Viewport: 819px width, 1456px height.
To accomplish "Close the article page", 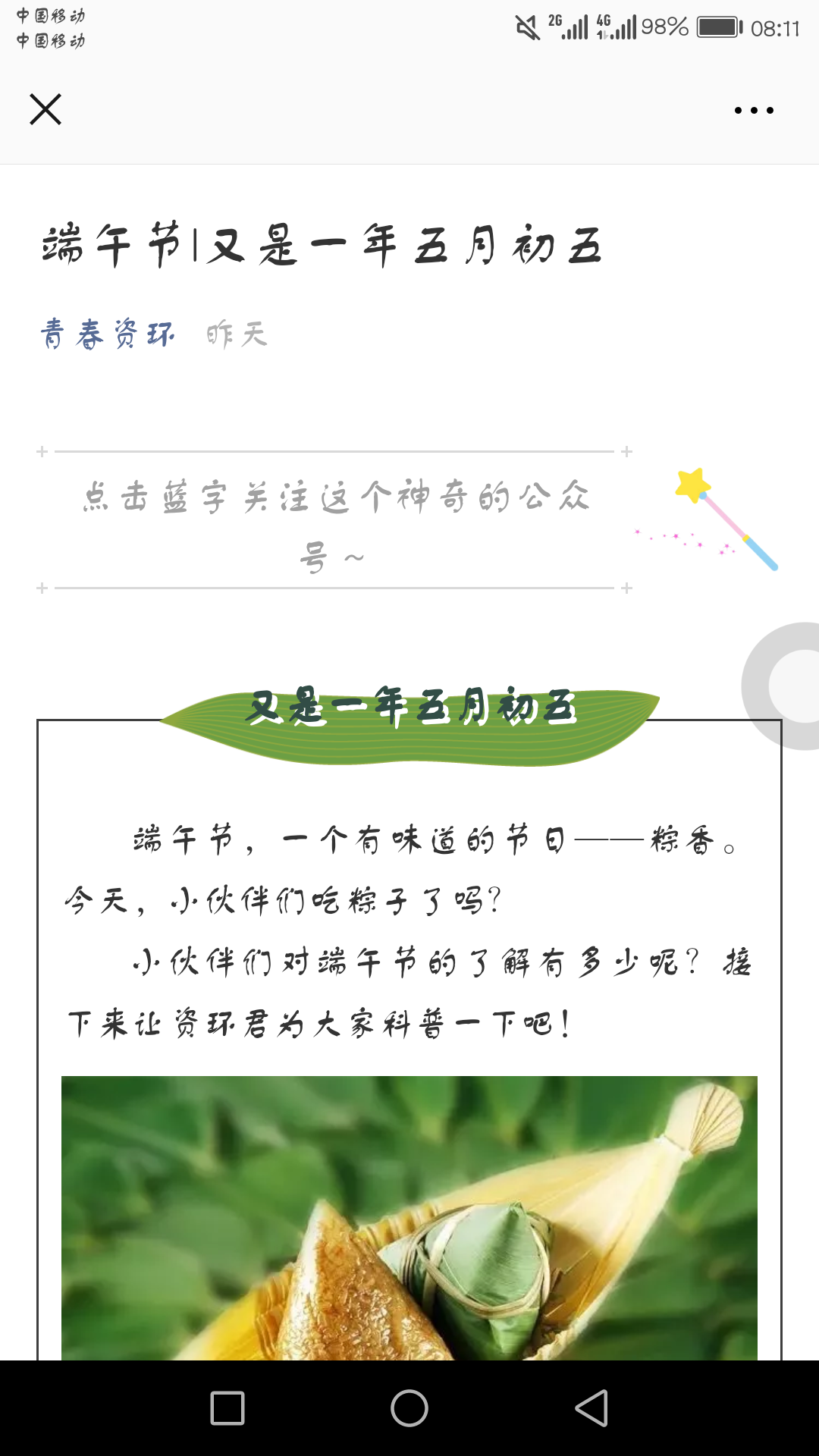I will (45, 110).
